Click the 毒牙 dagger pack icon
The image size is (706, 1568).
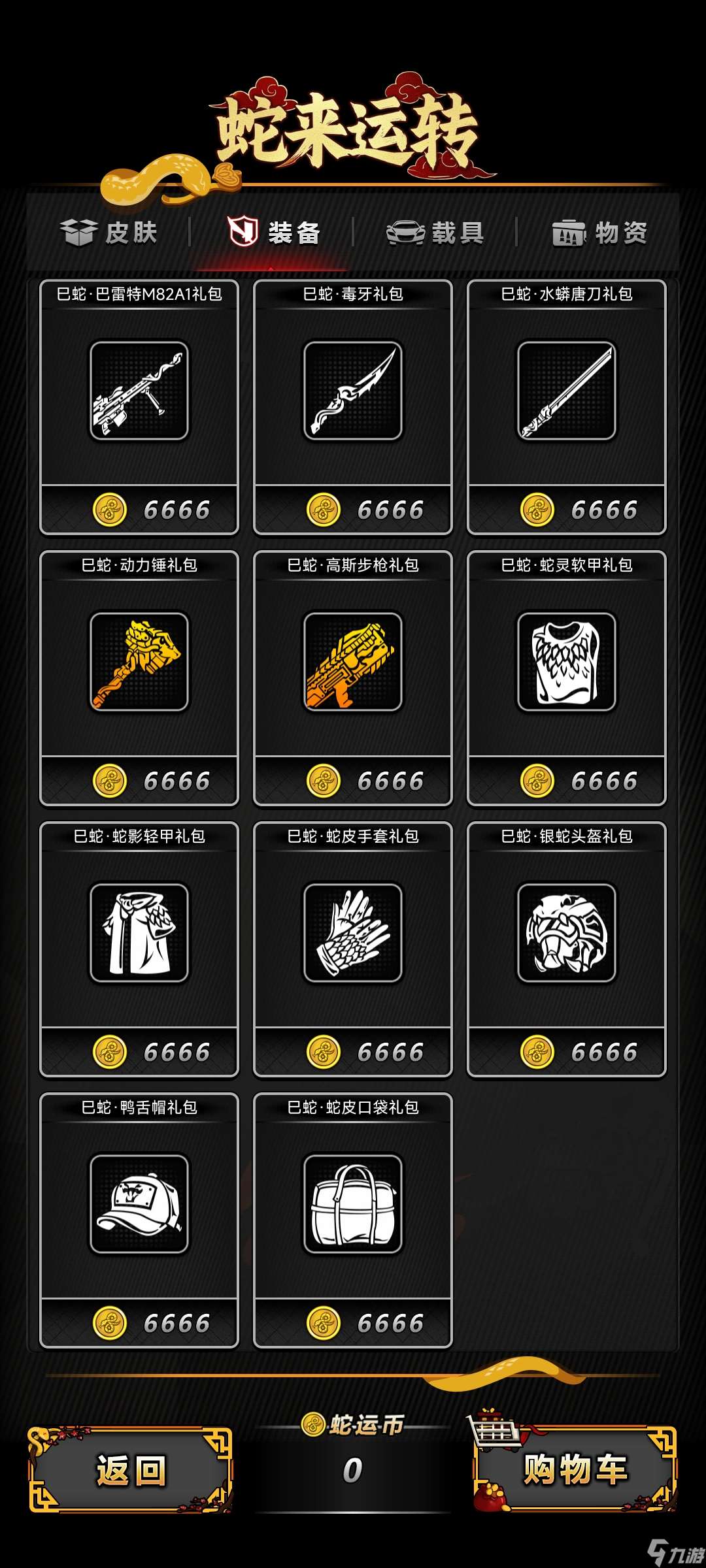[353, 391]
